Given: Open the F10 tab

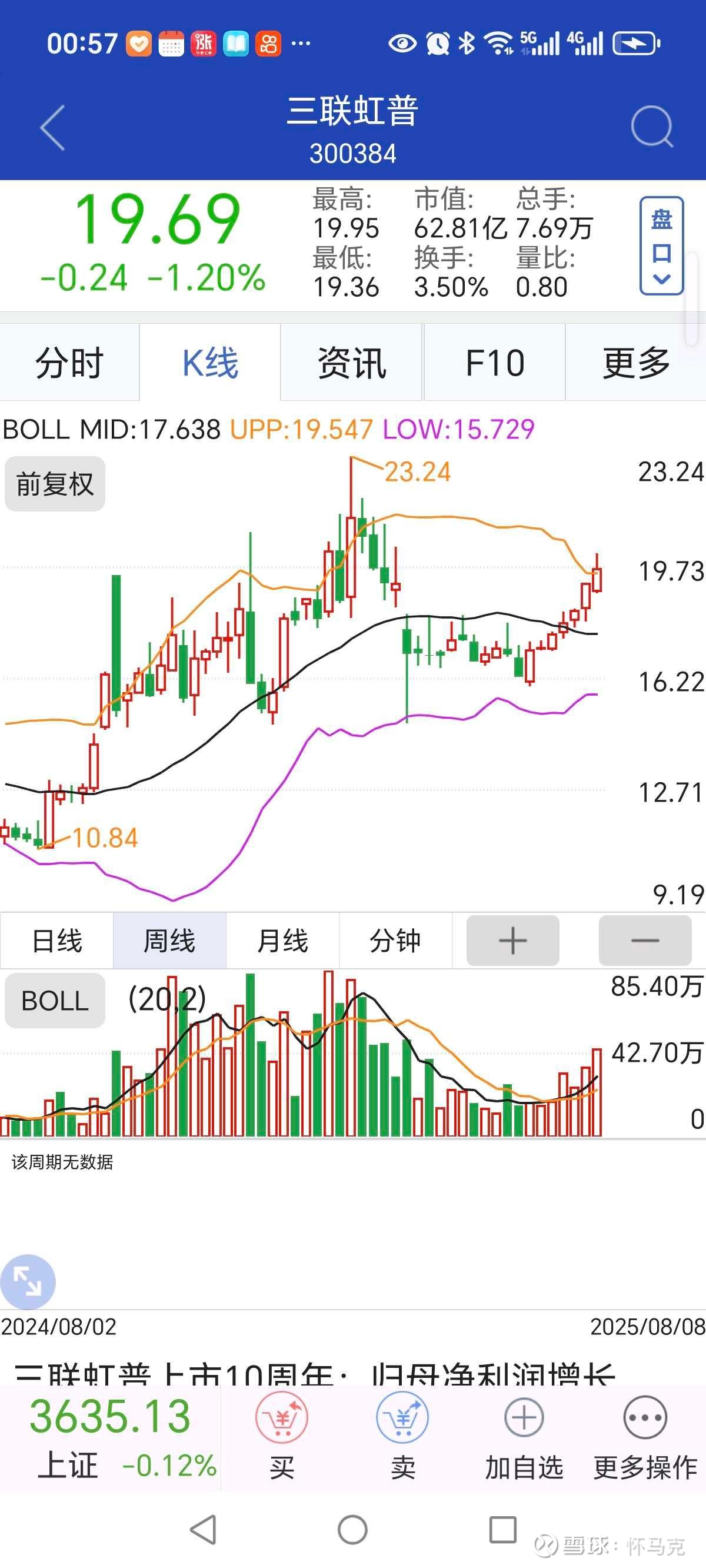Looking at the screenshot, I should pyautogui.click(x=494, y=363).
